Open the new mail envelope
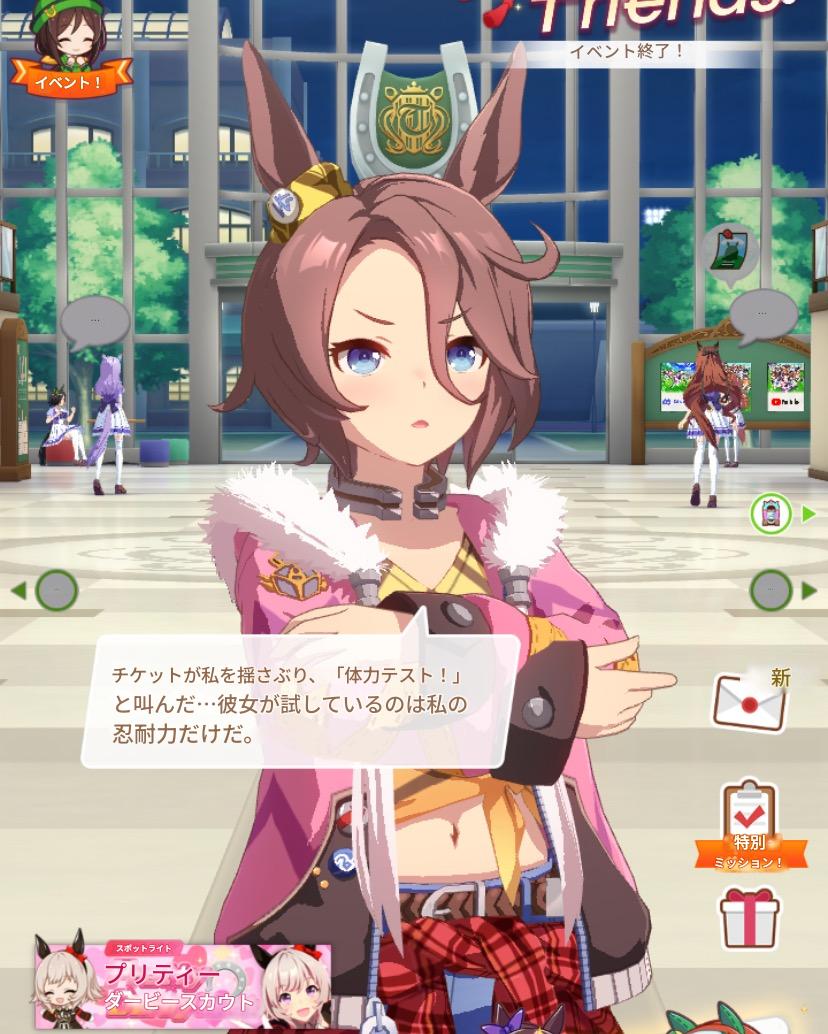The image size is (828, 1034). click(750, 701)
